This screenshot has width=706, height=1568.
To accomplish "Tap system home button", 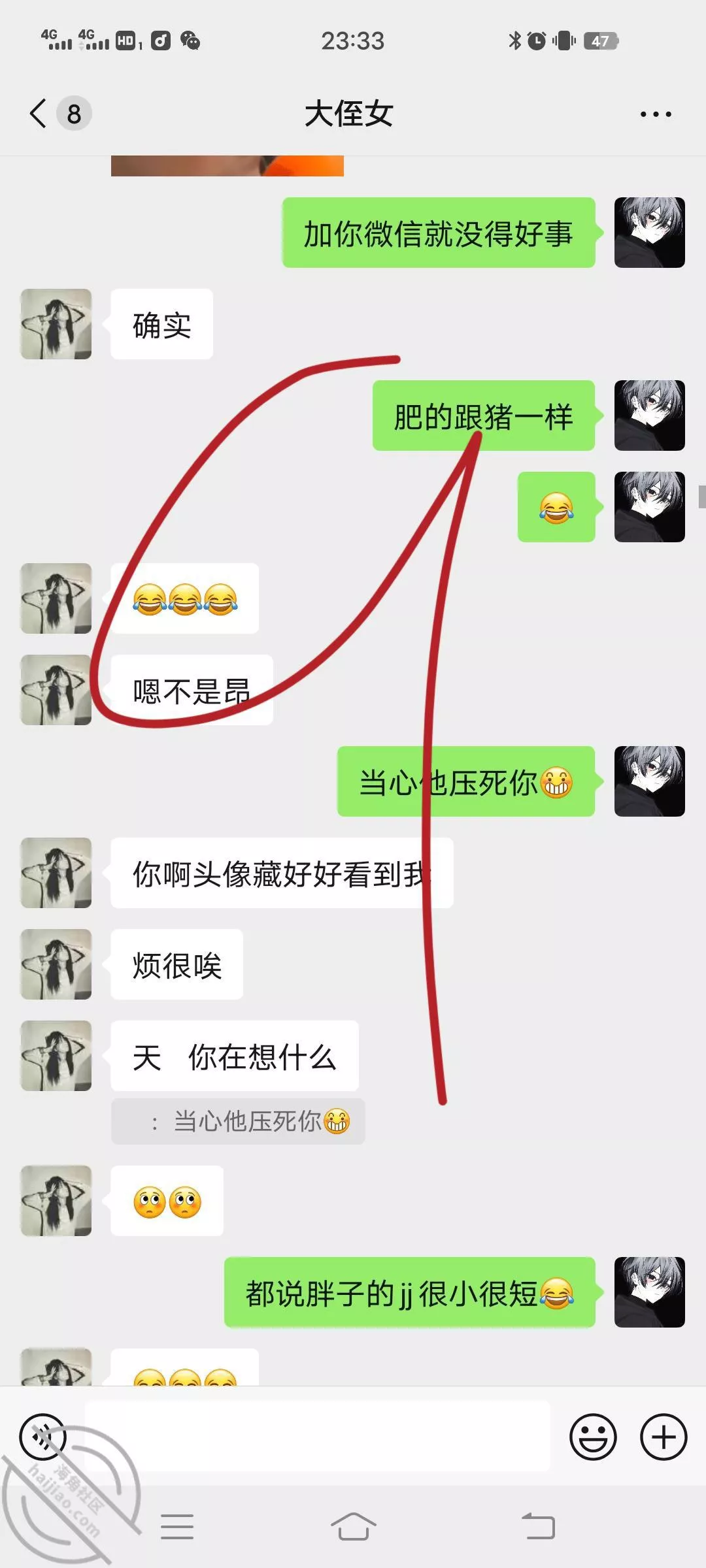I will [353, 1527].
